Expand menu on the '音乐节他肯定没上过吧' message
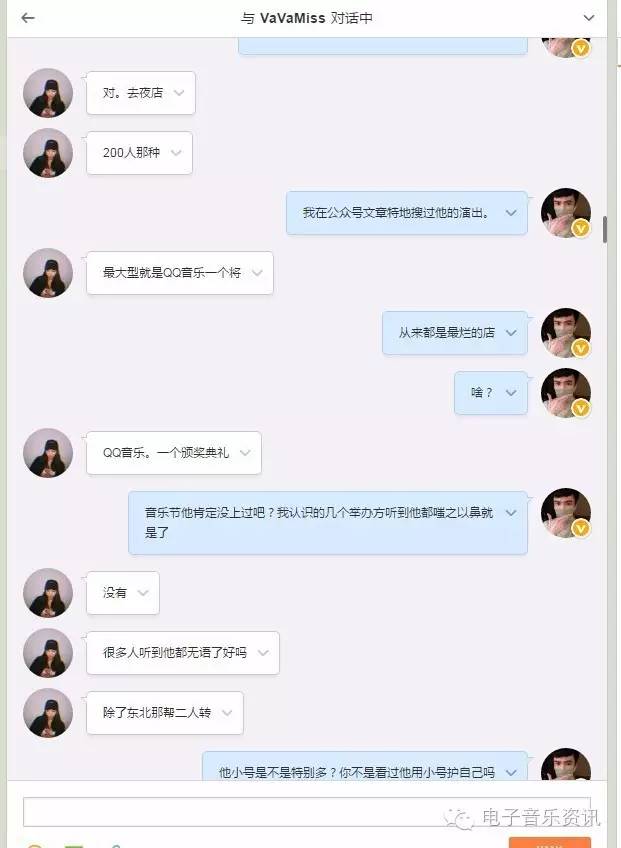The image size is (621, 848). pyautogui.click(x=511, y=513)
